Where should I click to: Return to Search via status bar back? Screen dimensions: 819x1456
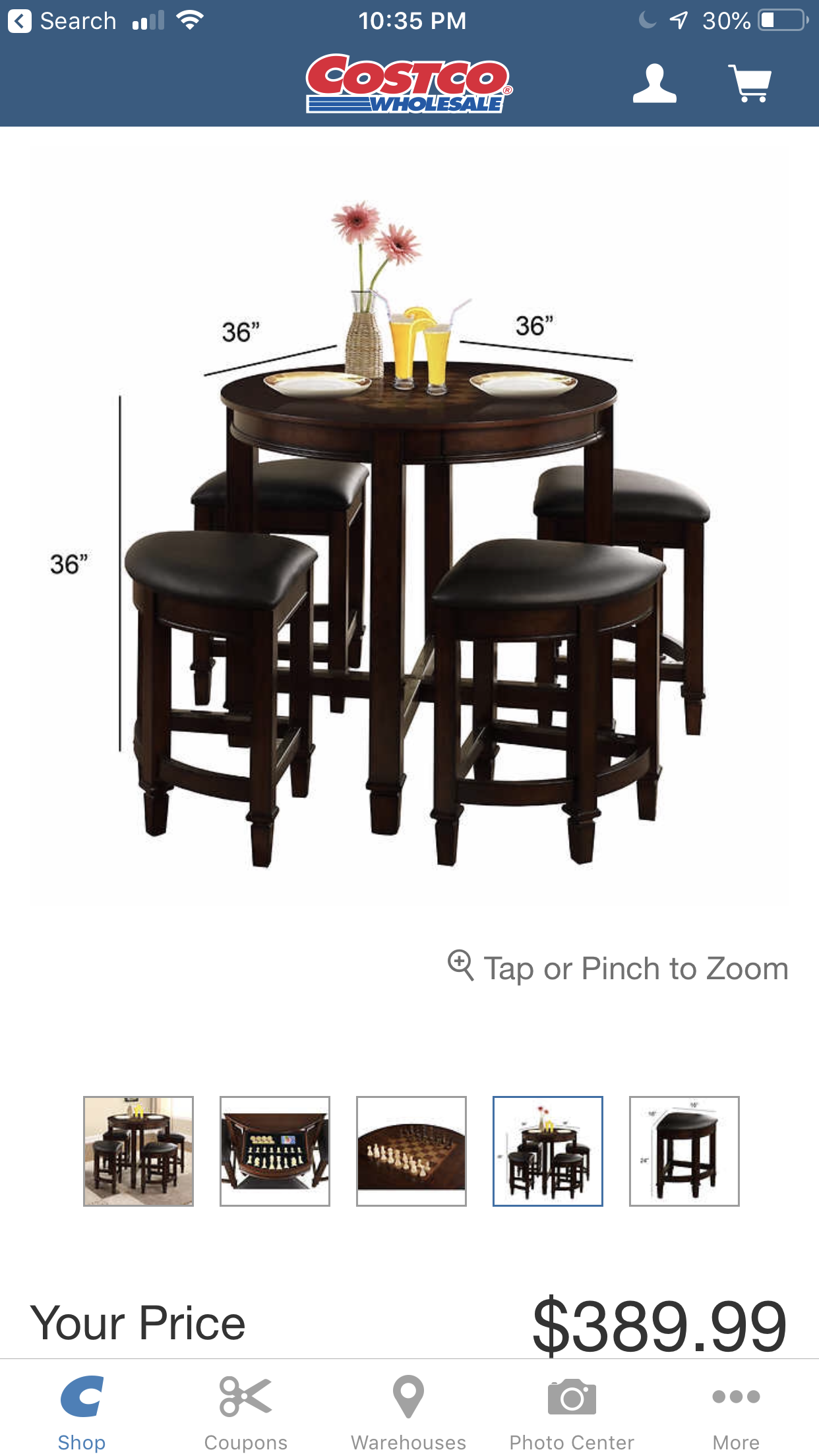point(63,21)
